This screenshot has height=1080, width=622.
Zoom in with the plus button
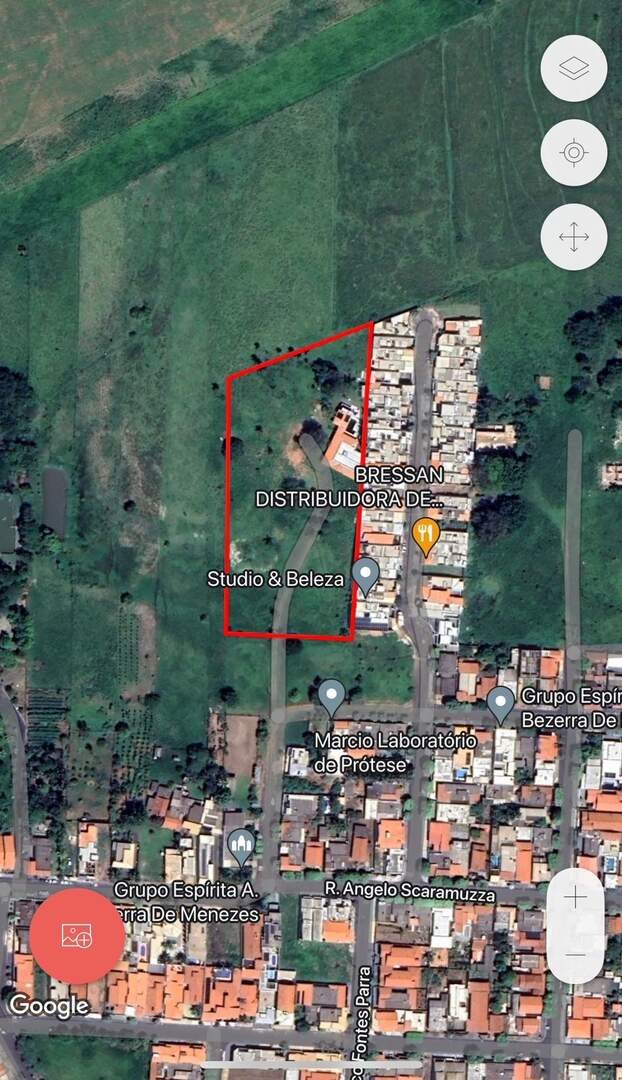click(x=576, y=897)
